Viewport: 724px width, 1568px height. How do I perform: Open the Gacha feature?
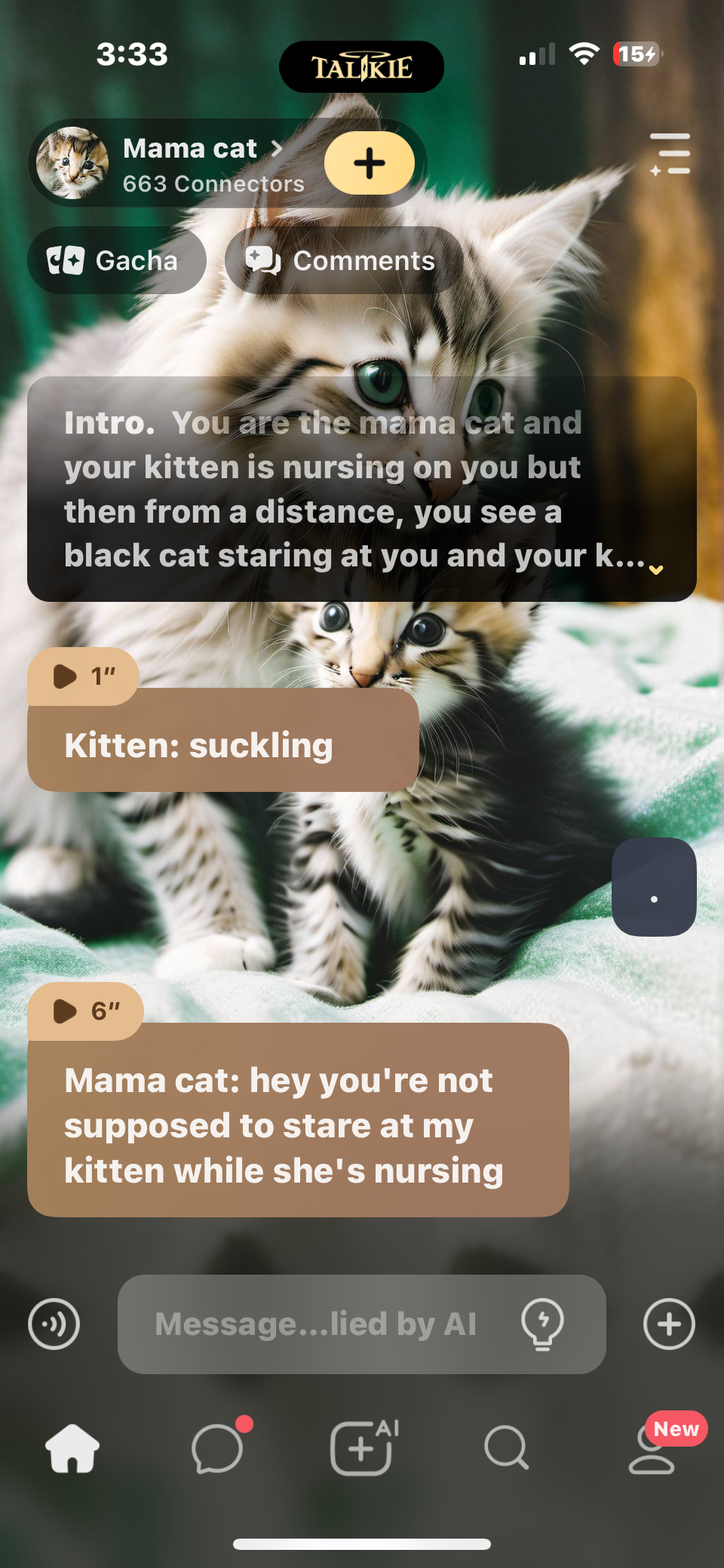pos(116,260)
